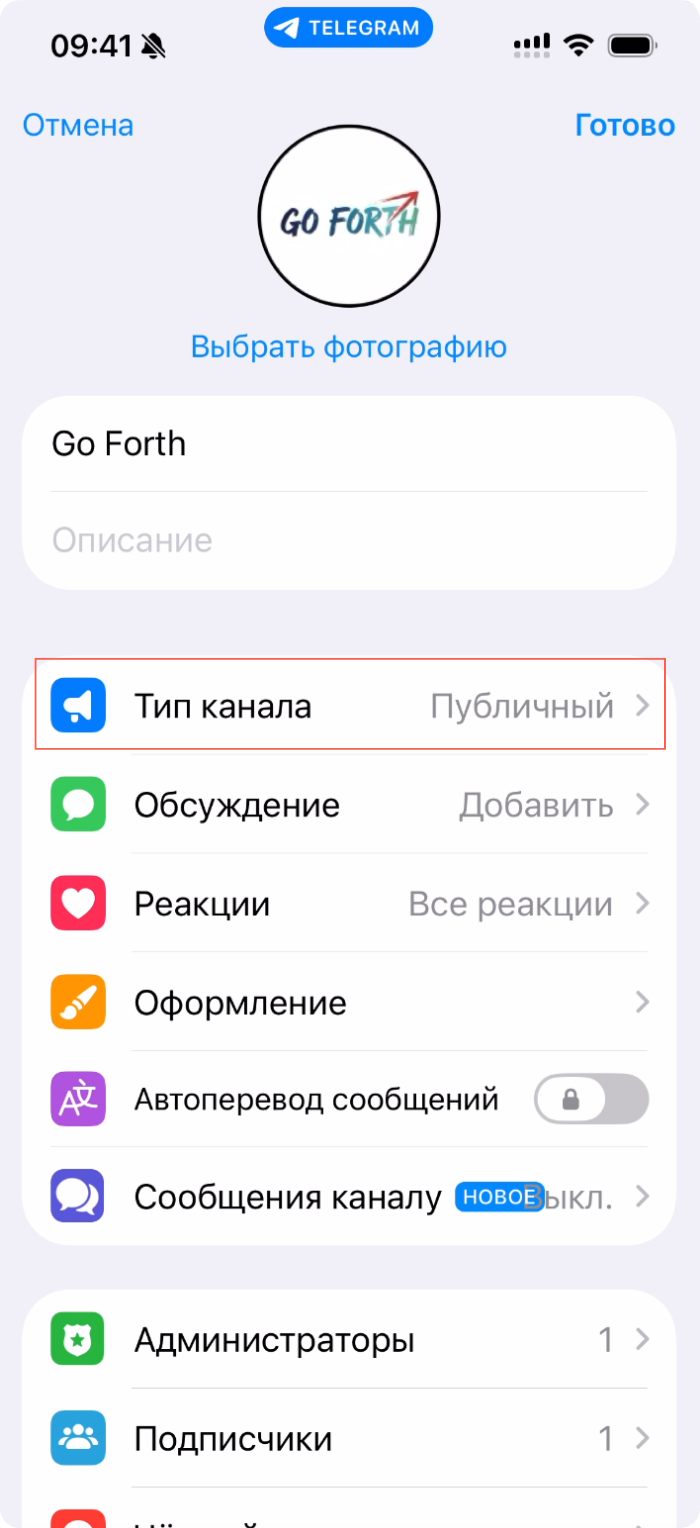Open the Подписчики list
Screen dimensions: 700x1528
pos(349,1439)
